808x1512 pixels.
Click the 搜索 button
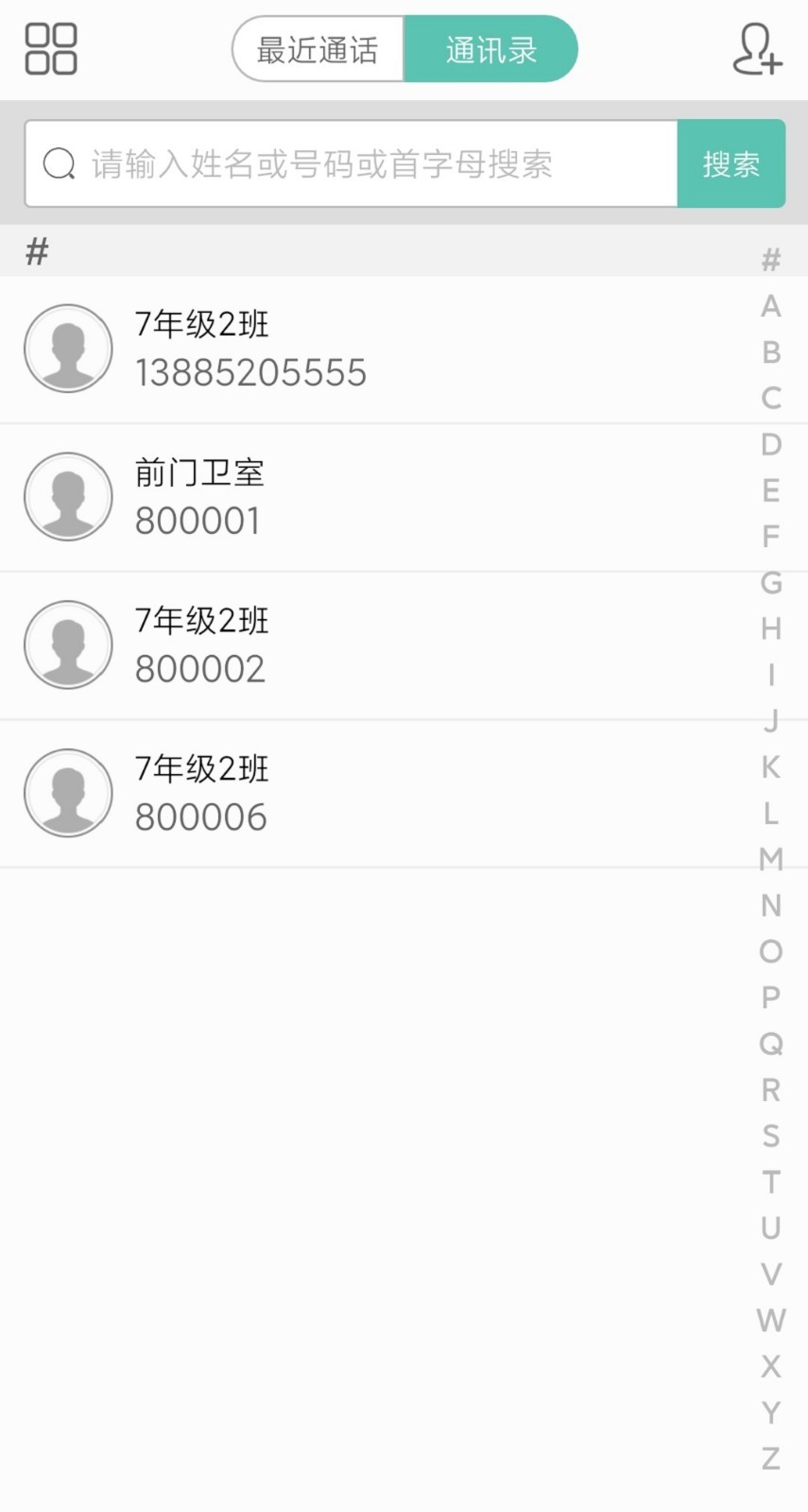click(731, 163)
